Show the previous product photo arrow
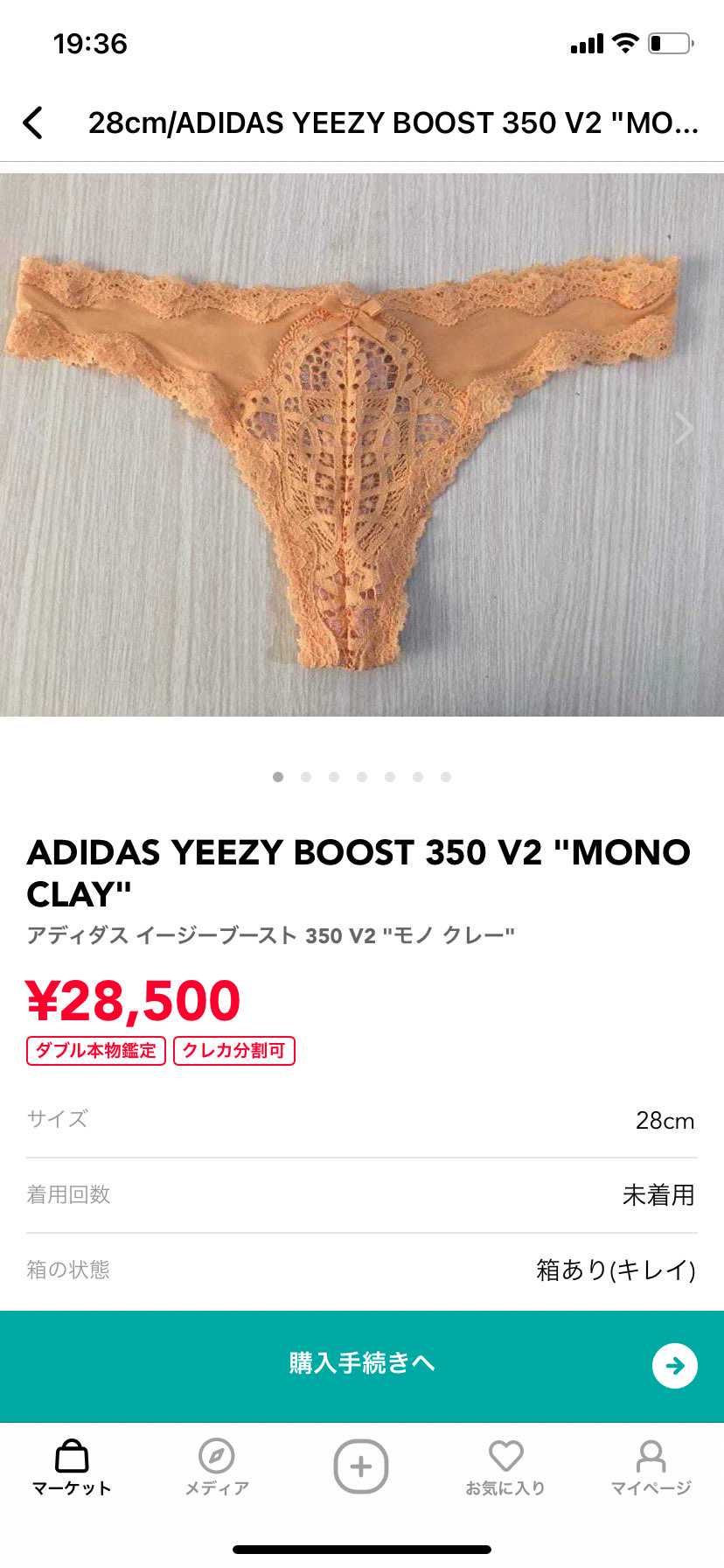This screenshot has height=1568, width=724. (x=40, y=428)
